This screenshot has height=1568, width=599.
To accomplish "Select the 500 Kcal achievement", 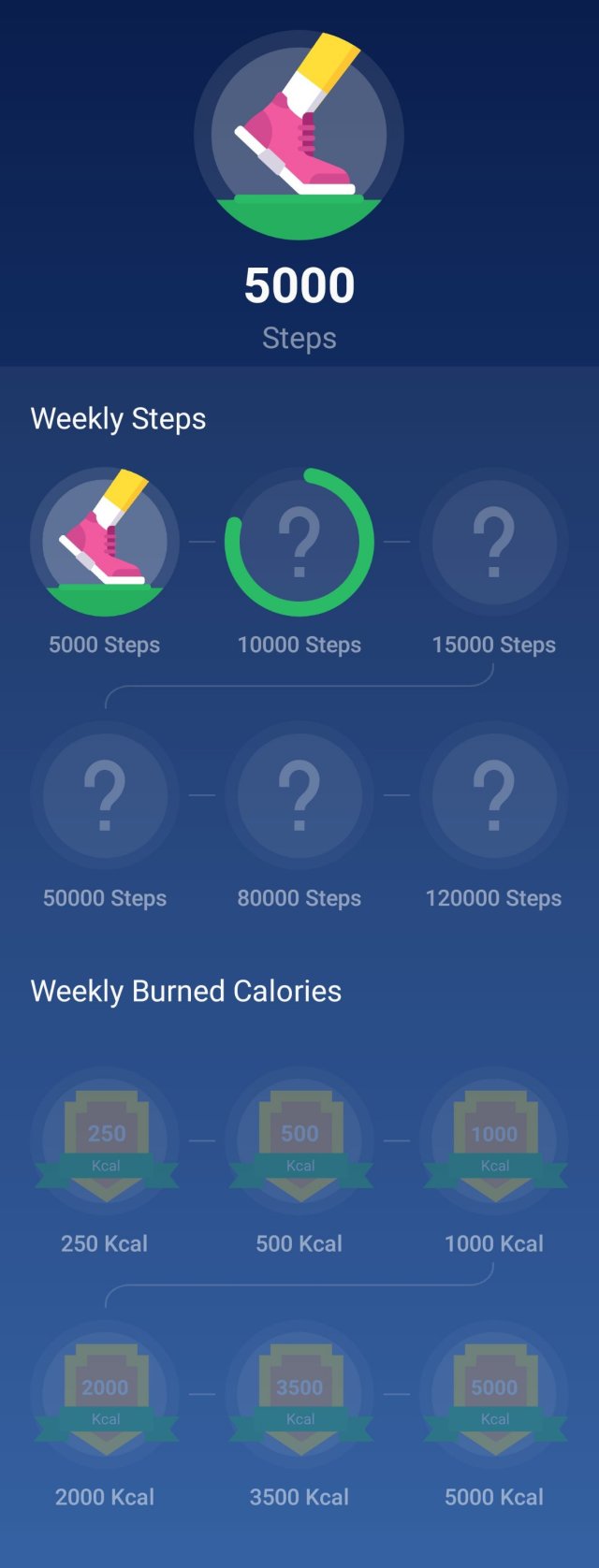I will point(299,1141).
